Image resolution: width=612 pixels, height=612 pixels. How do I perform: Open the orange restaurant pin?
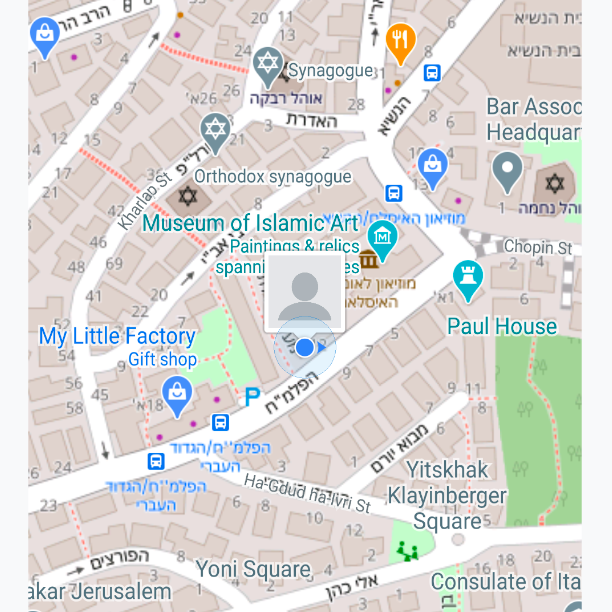pyautogui.click(x=401, y=39)
